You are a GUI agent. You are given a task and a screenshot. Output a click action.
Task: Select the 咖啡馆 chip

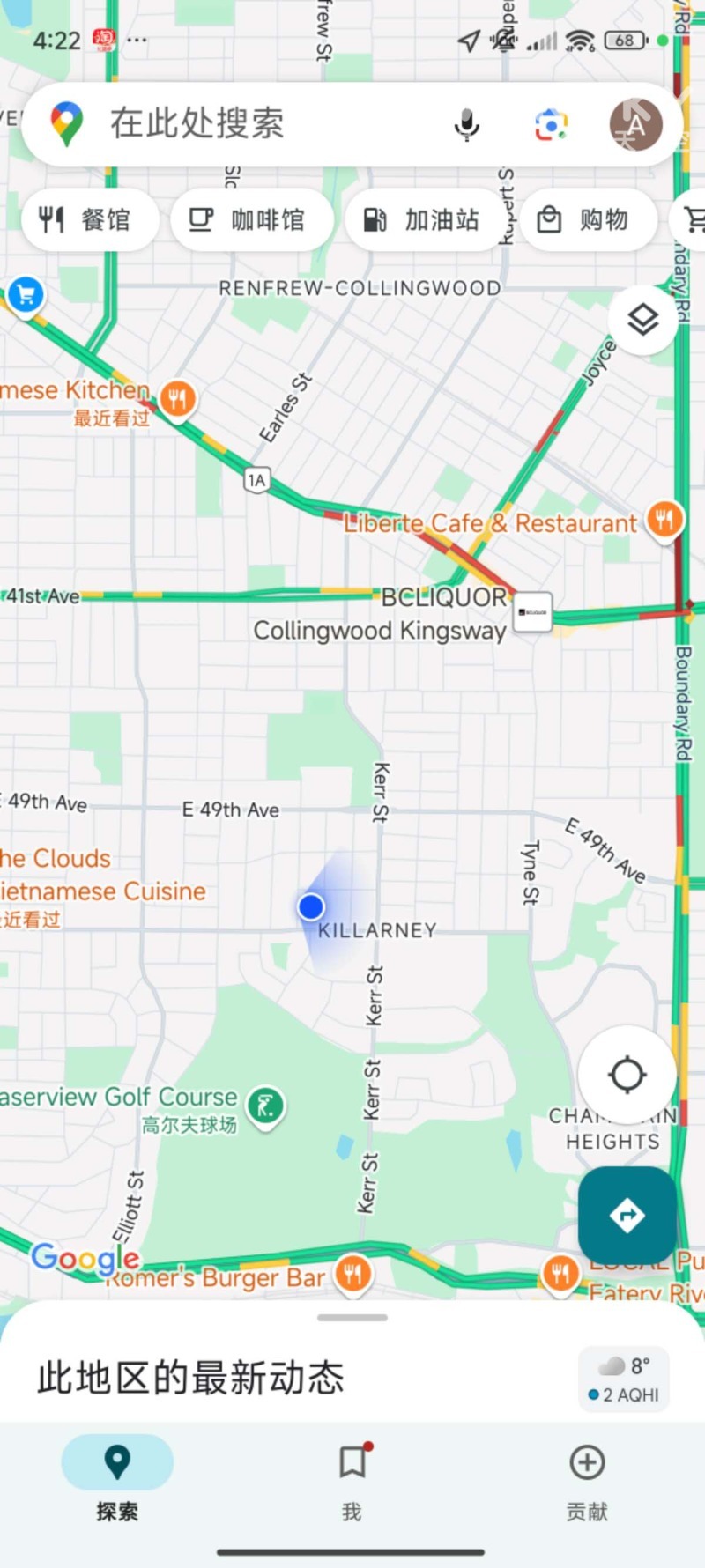pos(250,219)
